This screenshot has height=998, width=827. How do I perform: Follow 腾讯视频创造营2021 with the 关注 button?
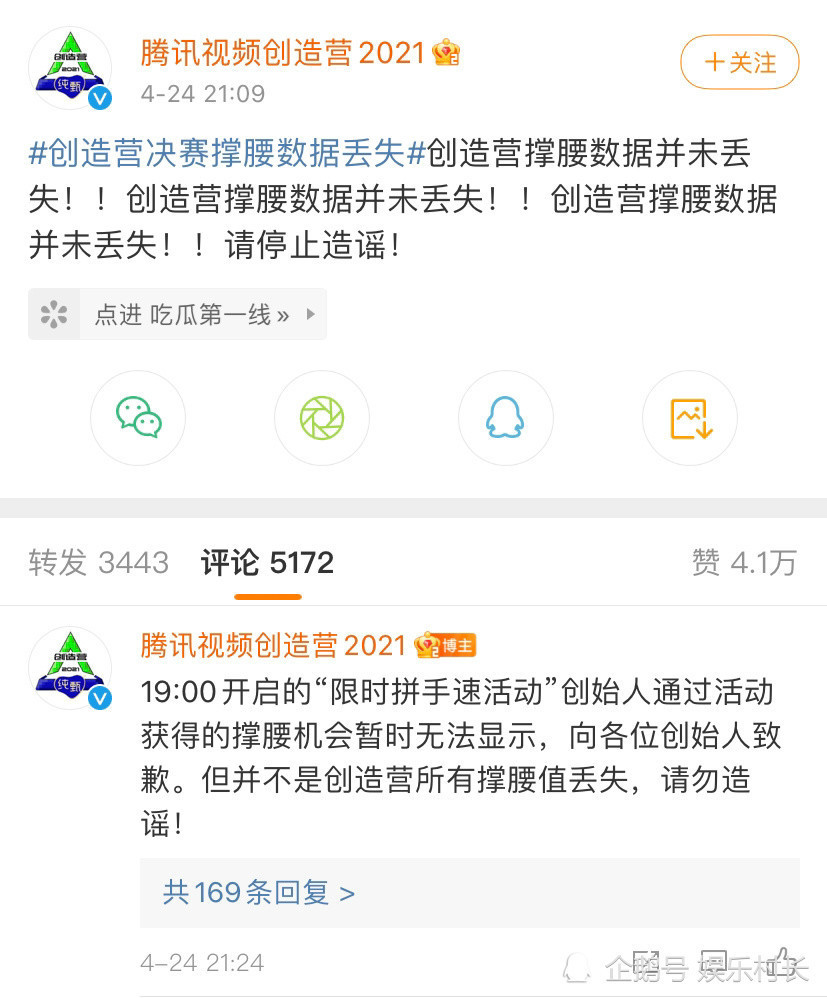coord(739,62)
